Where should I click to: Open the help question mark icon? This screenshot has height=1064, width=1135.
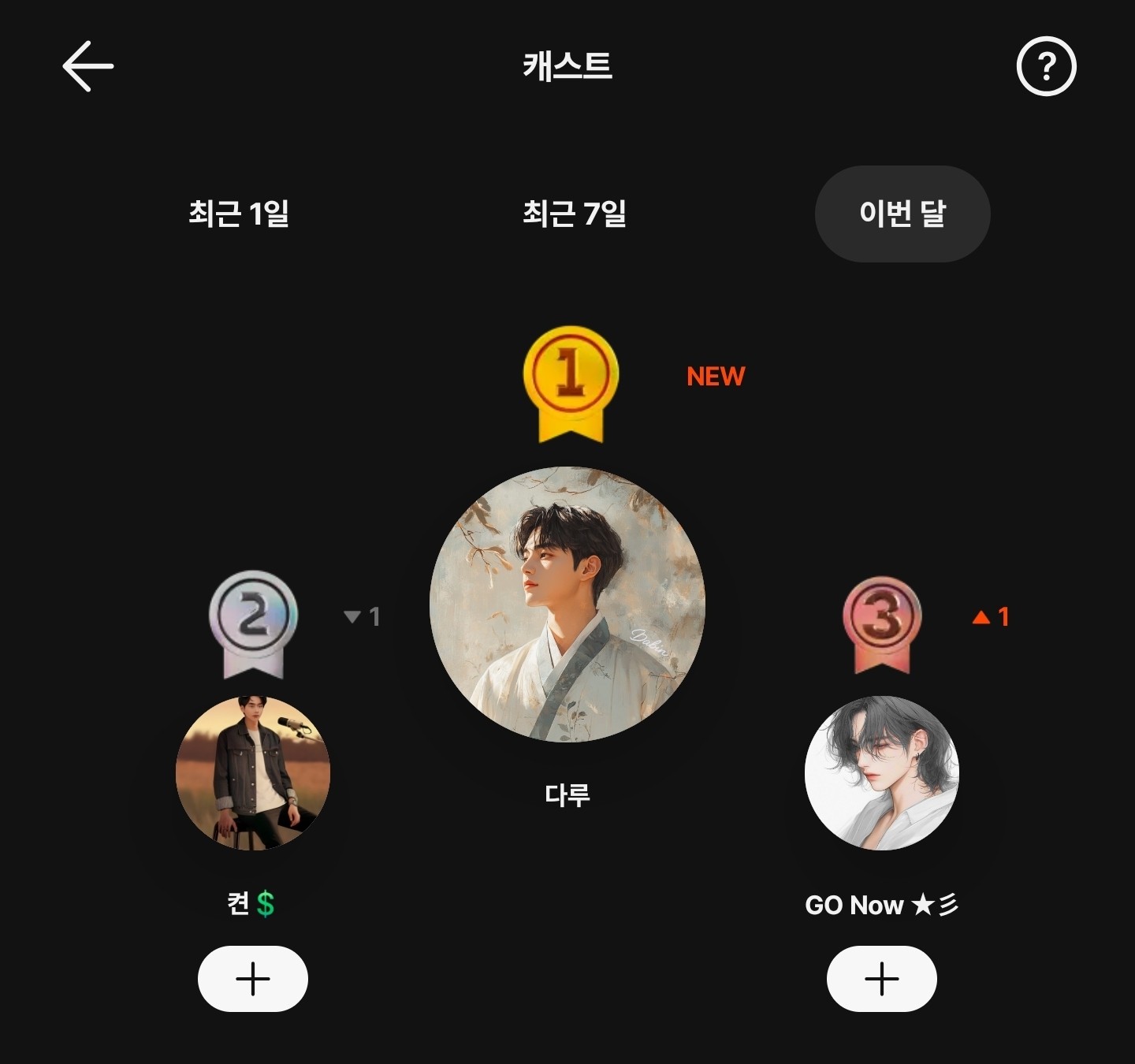1046,66
